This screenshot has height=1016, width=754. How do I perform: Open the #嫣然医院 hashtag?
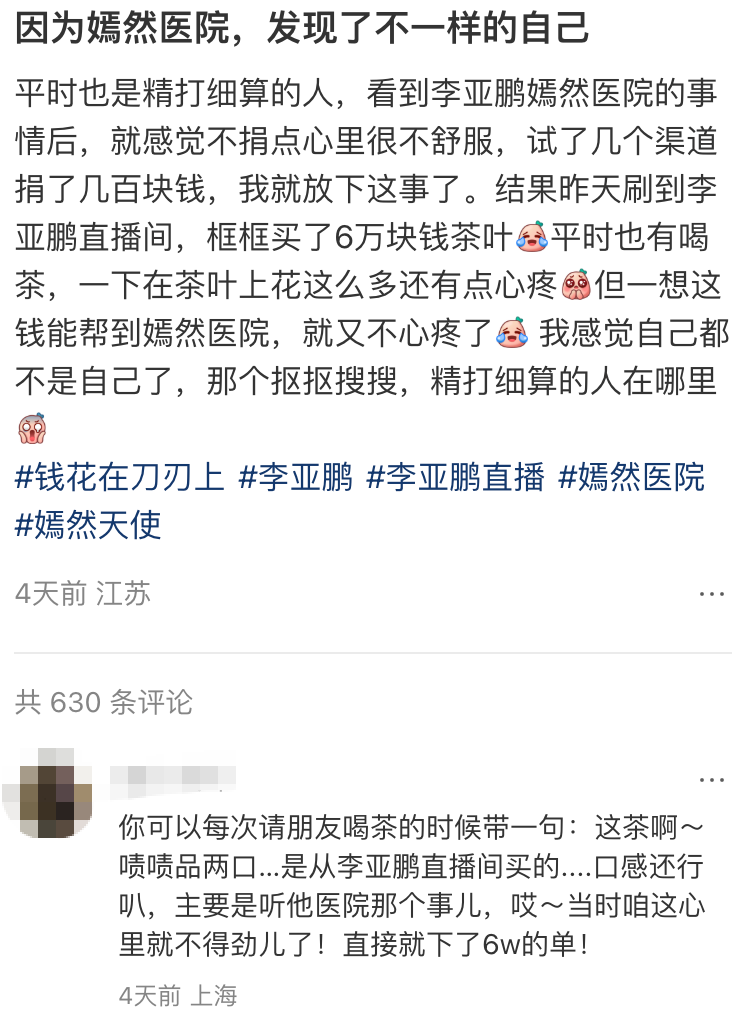(631, 477)
